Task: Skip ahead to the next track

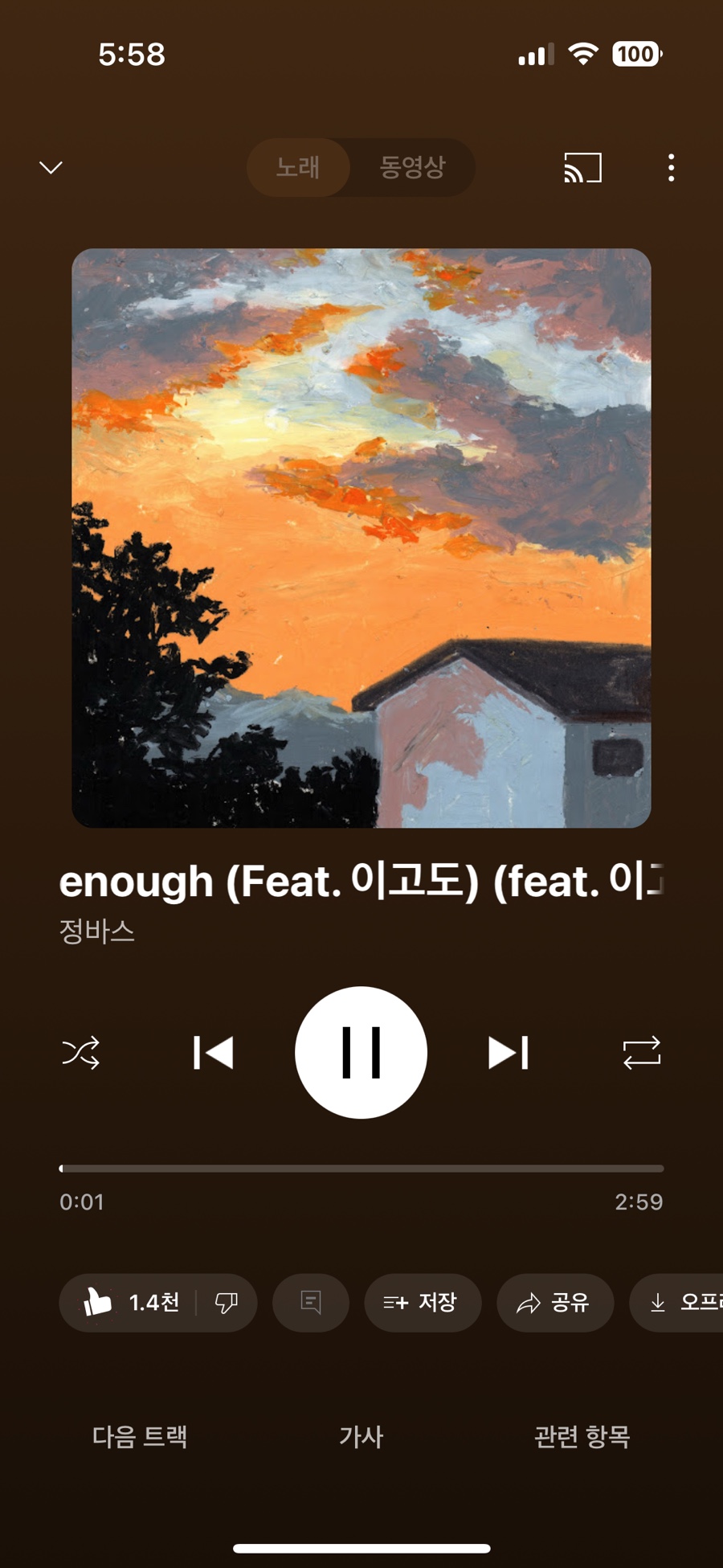Action: (x=509, y=1053)
